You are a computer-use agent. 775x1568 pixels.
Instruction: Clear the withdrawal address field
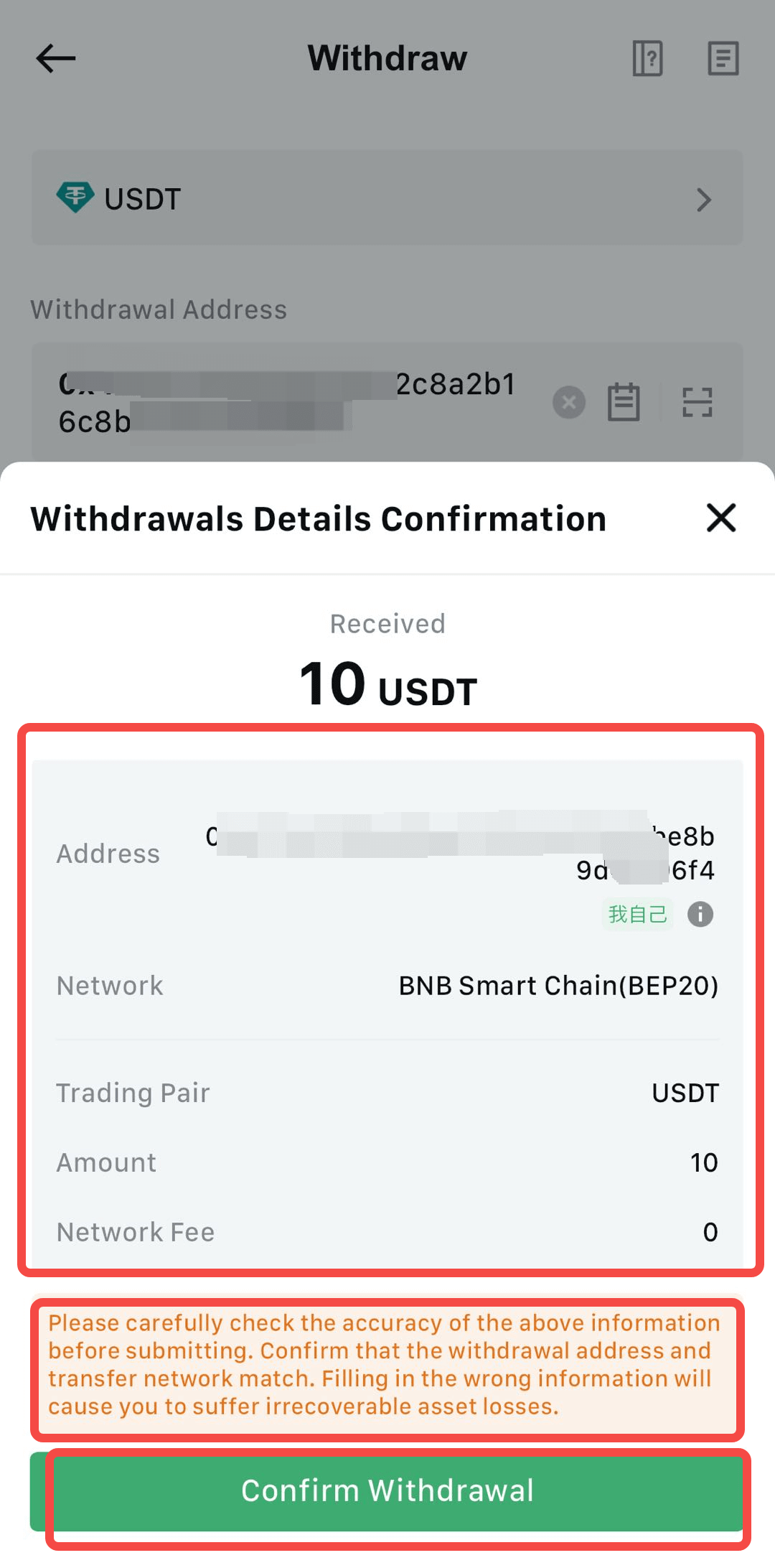[569, 402]
